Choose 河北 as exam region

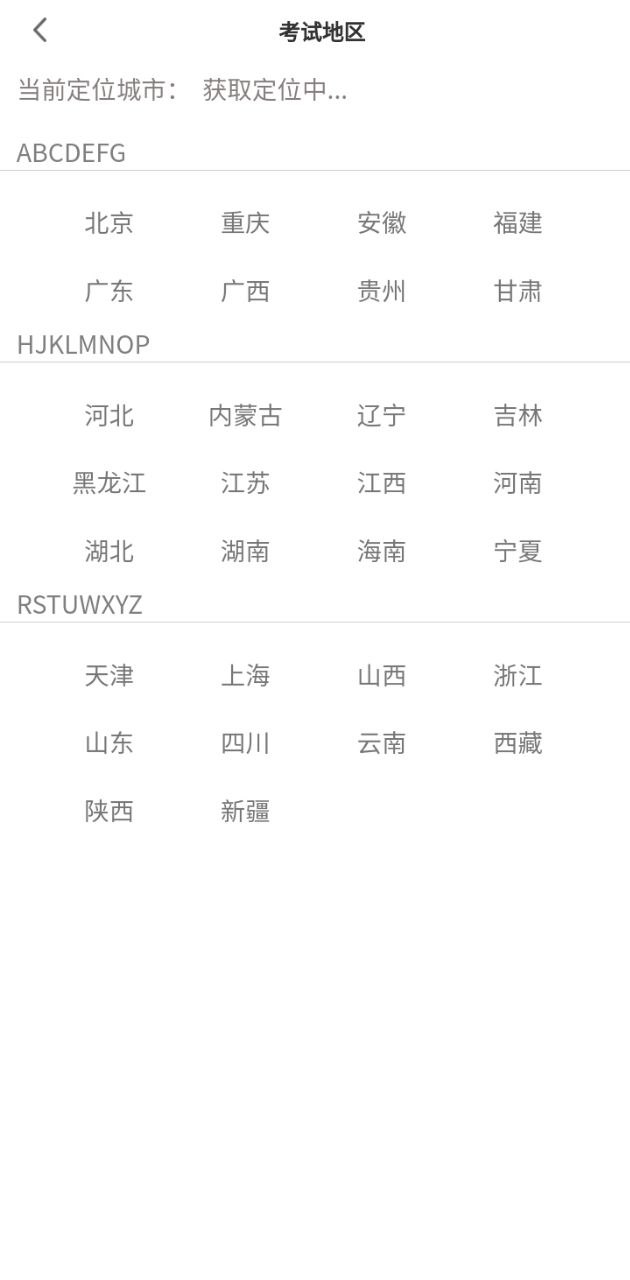(x=109, y=415)
